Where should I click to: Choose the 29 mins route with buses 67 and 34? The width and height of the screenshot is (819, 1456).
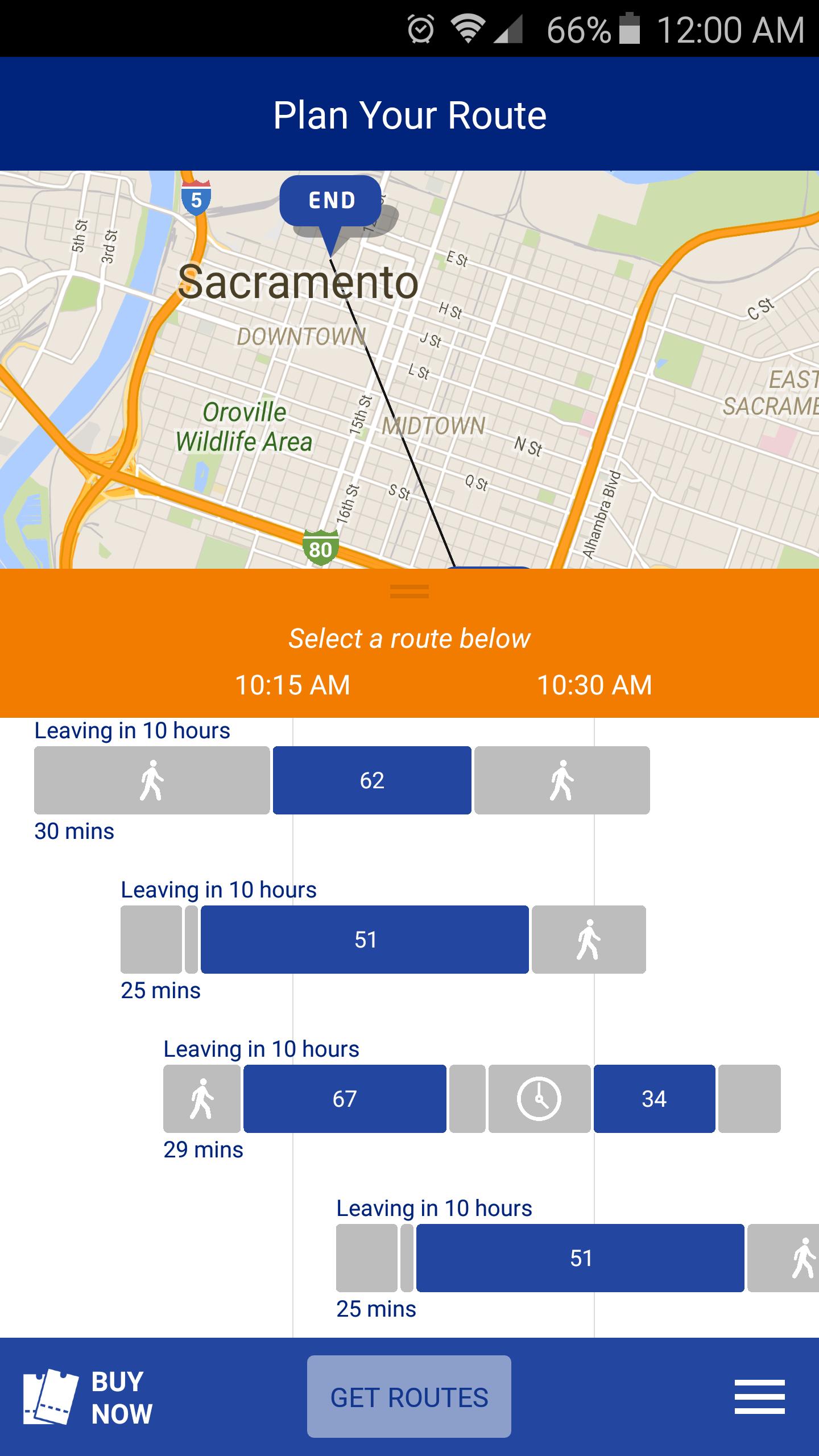[x=345, y=1099]
